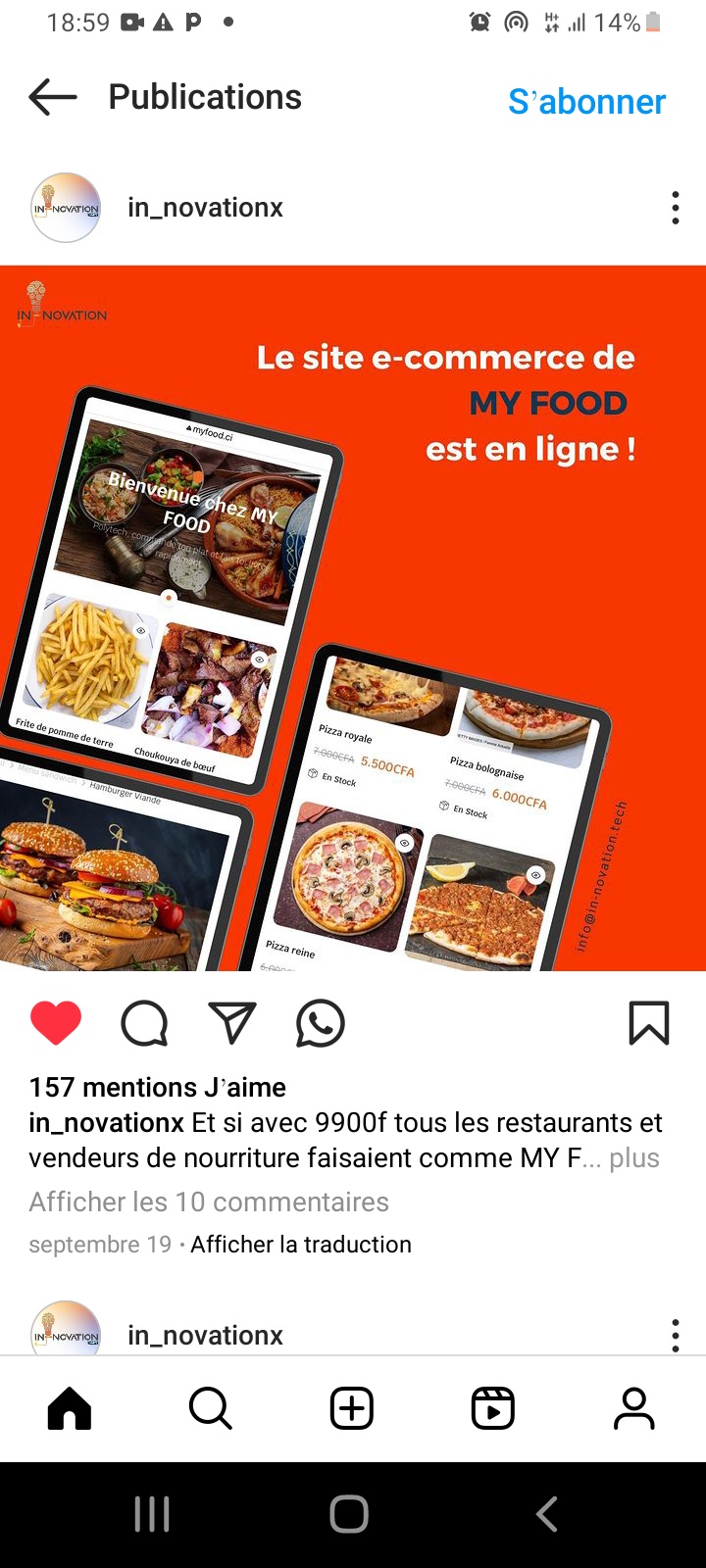The image size is (706, 1568).
Task: Open the options menu of the next post
Action: click(675, 1335)
